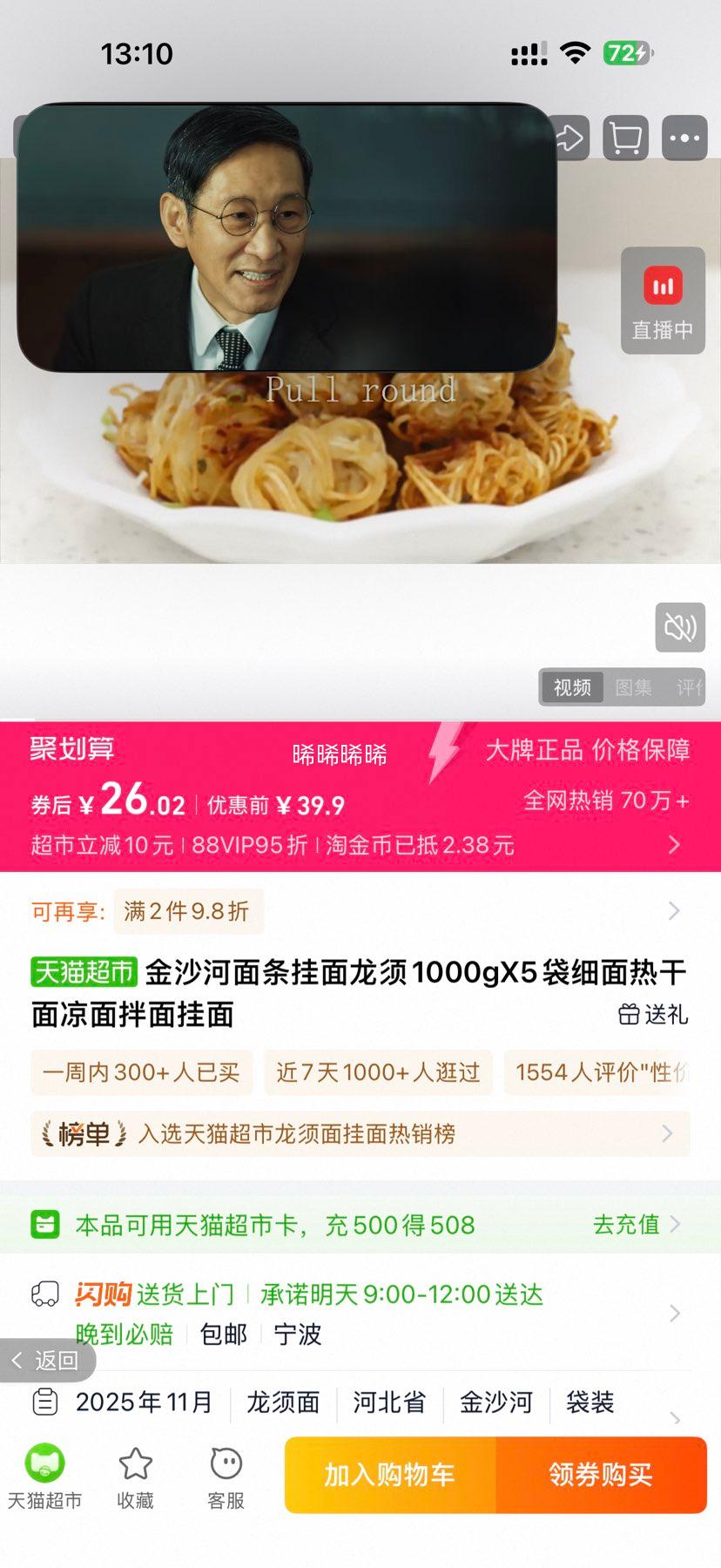Tap the 天猫超市 supermarket icon at bottom

click(44, 1472)
